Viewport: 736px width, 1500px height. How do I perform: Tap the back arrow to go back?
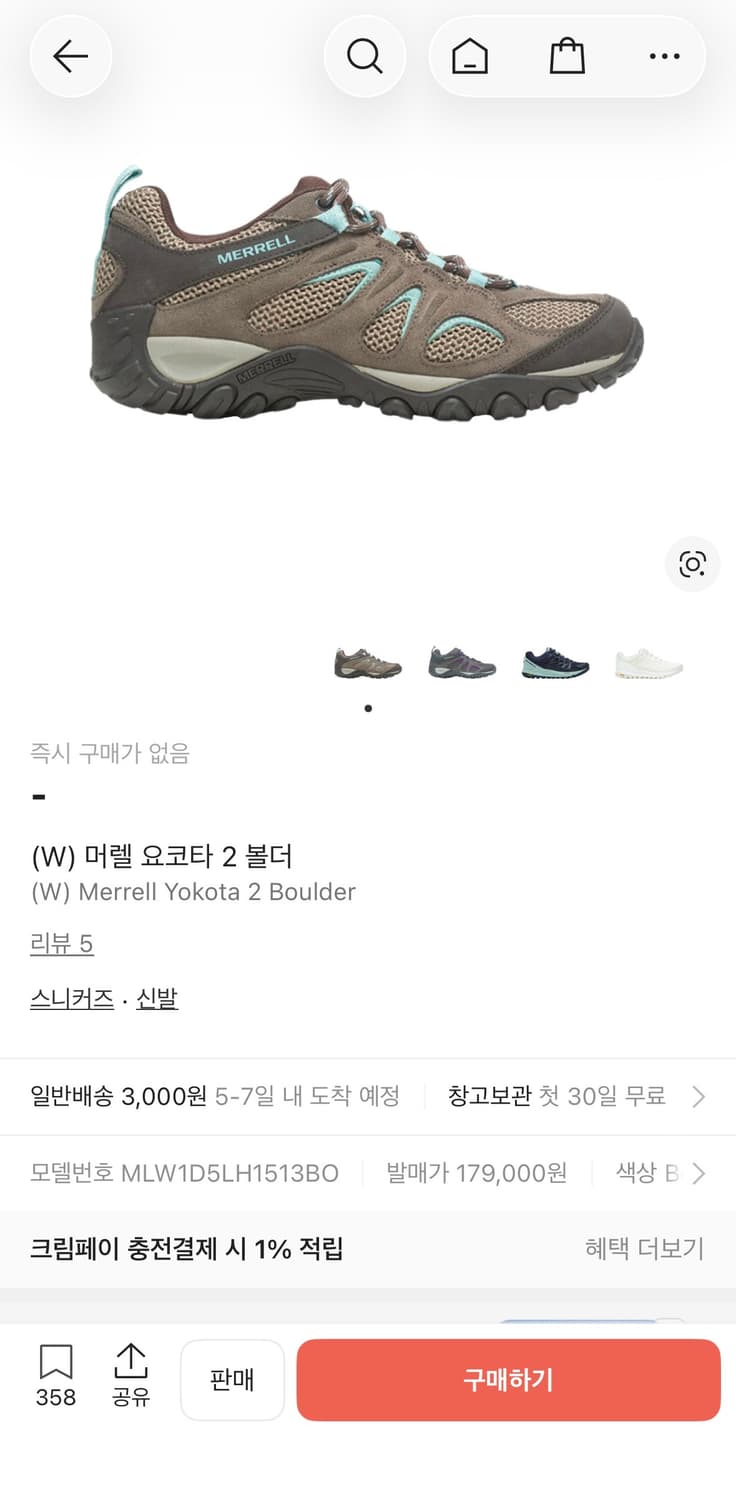pos(70,56)
